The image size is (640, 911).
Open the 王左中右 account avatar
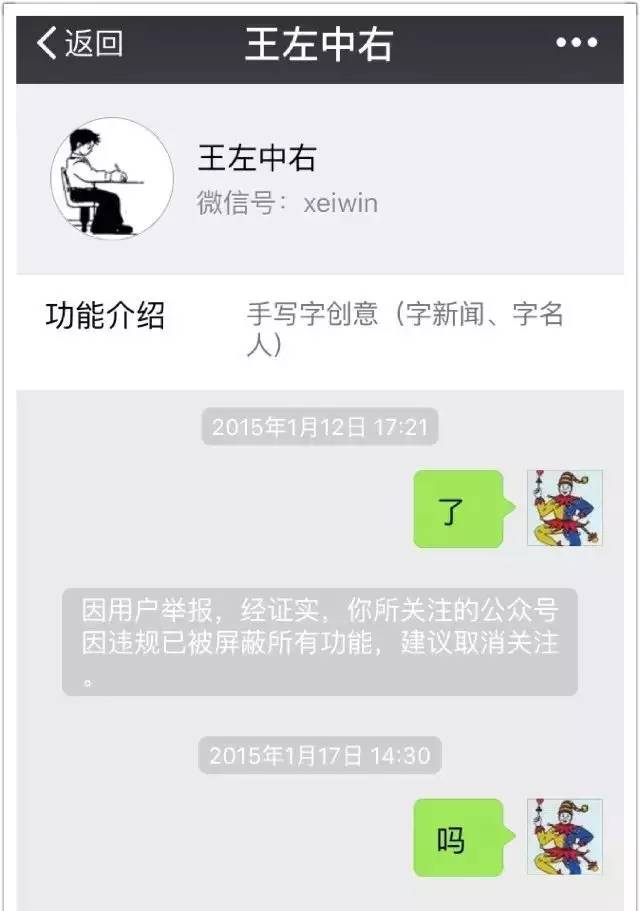coord(111,178)
